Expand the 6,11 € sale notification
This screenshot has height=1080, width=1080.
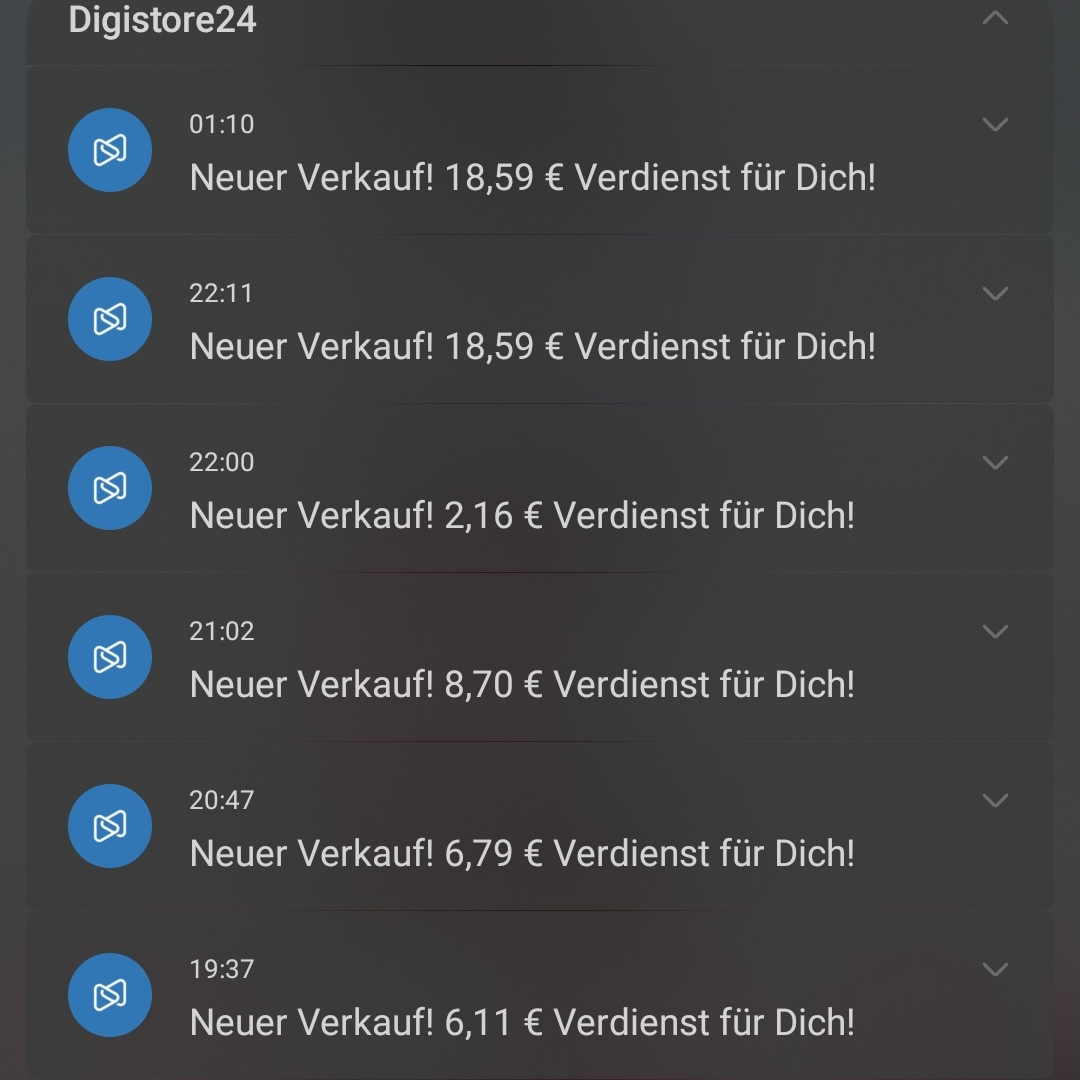995,970
